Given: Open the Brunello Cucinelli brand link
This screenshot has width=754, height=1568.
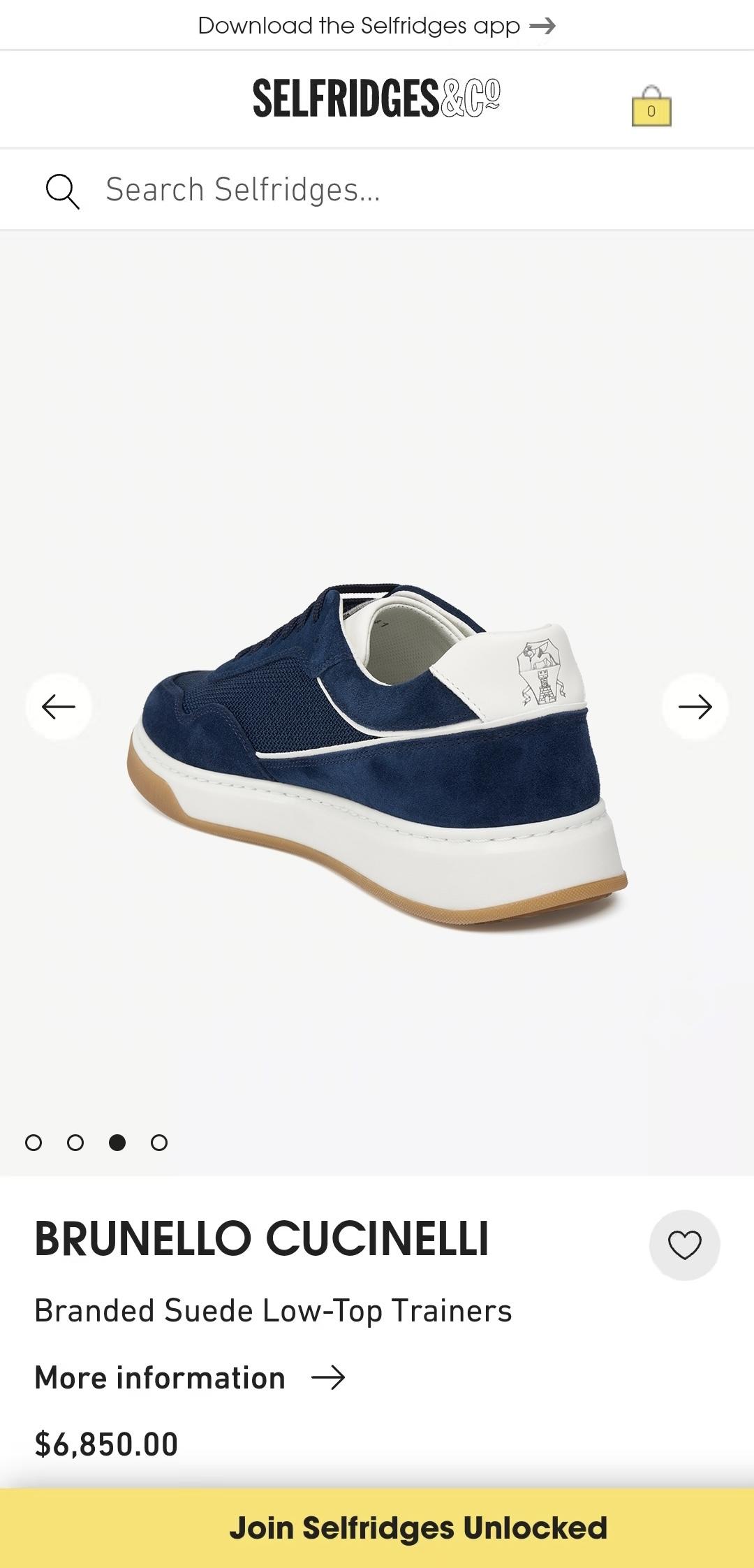Looking at the screenshot, I should click(x=262, y=1239).
